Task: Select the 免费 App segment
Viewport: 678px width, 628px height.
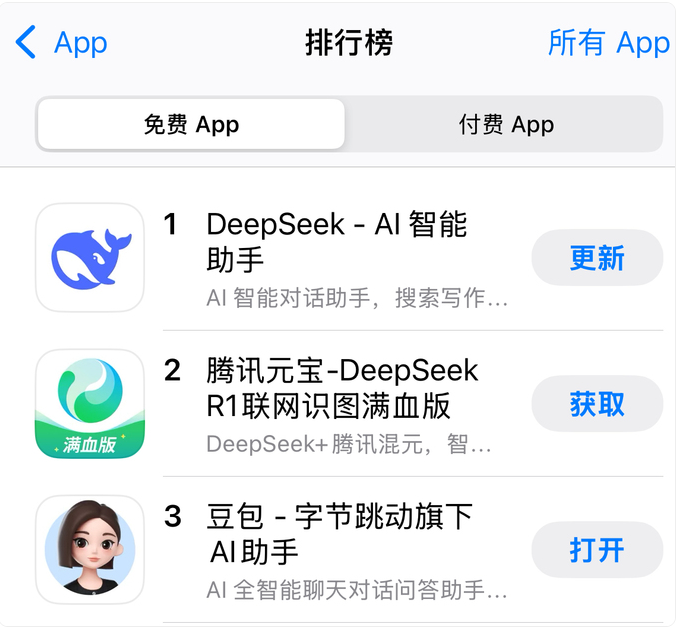Action: (191, 125)
